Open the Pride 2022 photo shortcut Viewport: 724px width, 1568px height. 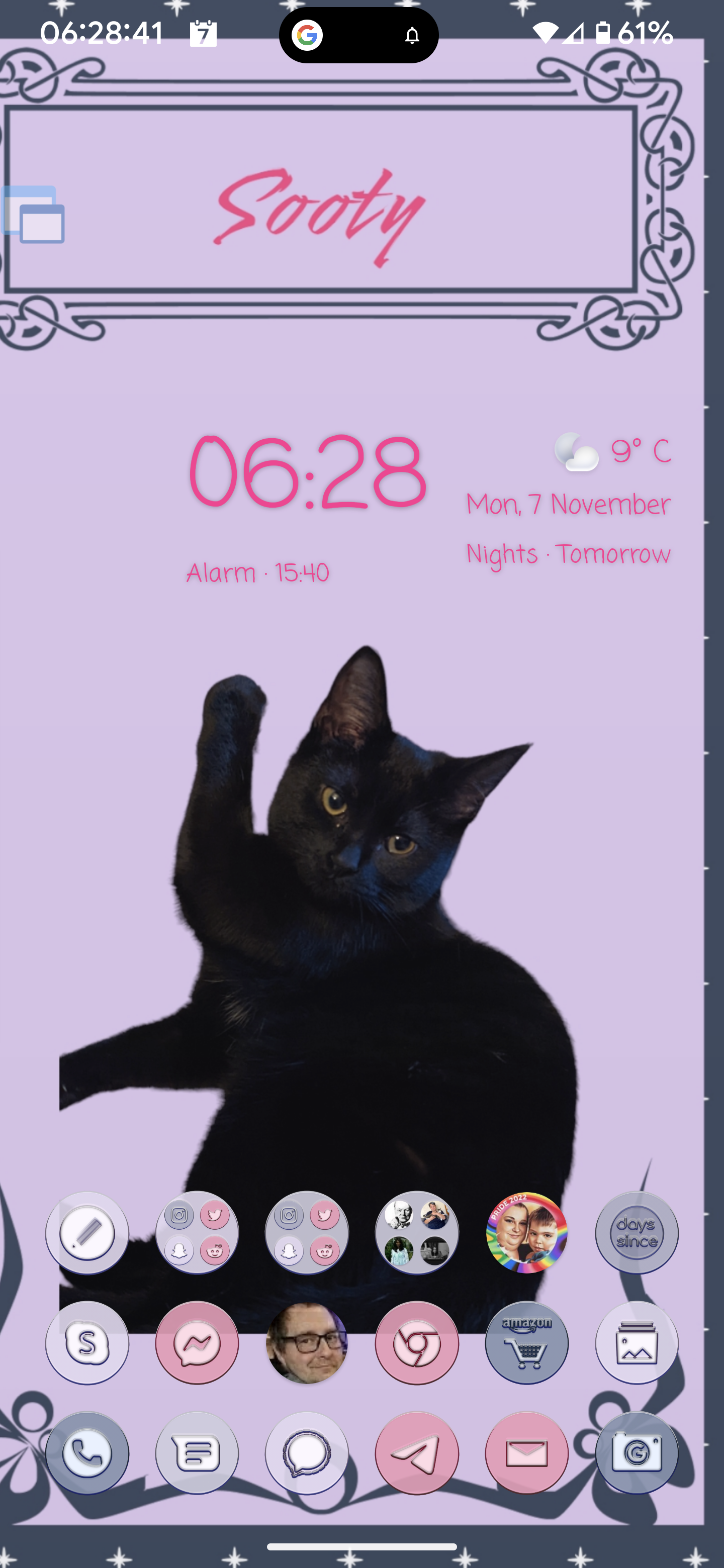point(527,1233)
